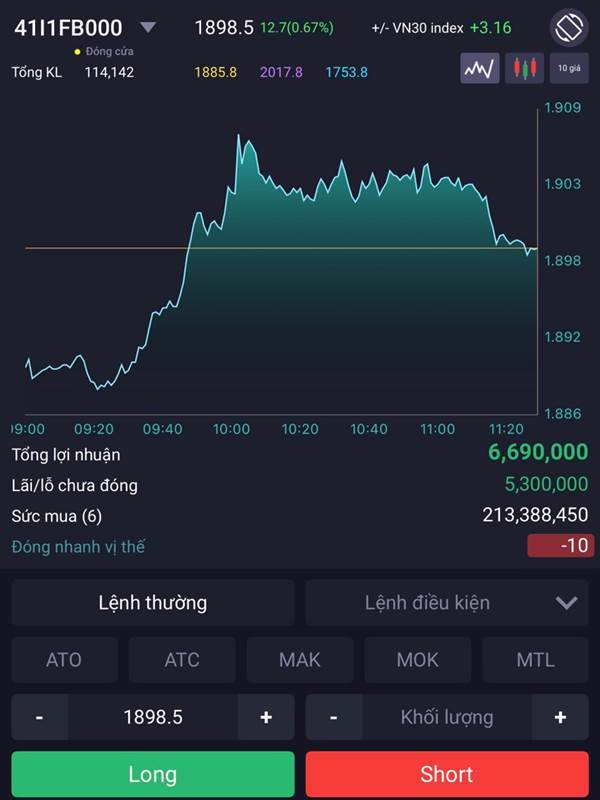Increase the order price from 1898.5

click(x=266, y=717)
